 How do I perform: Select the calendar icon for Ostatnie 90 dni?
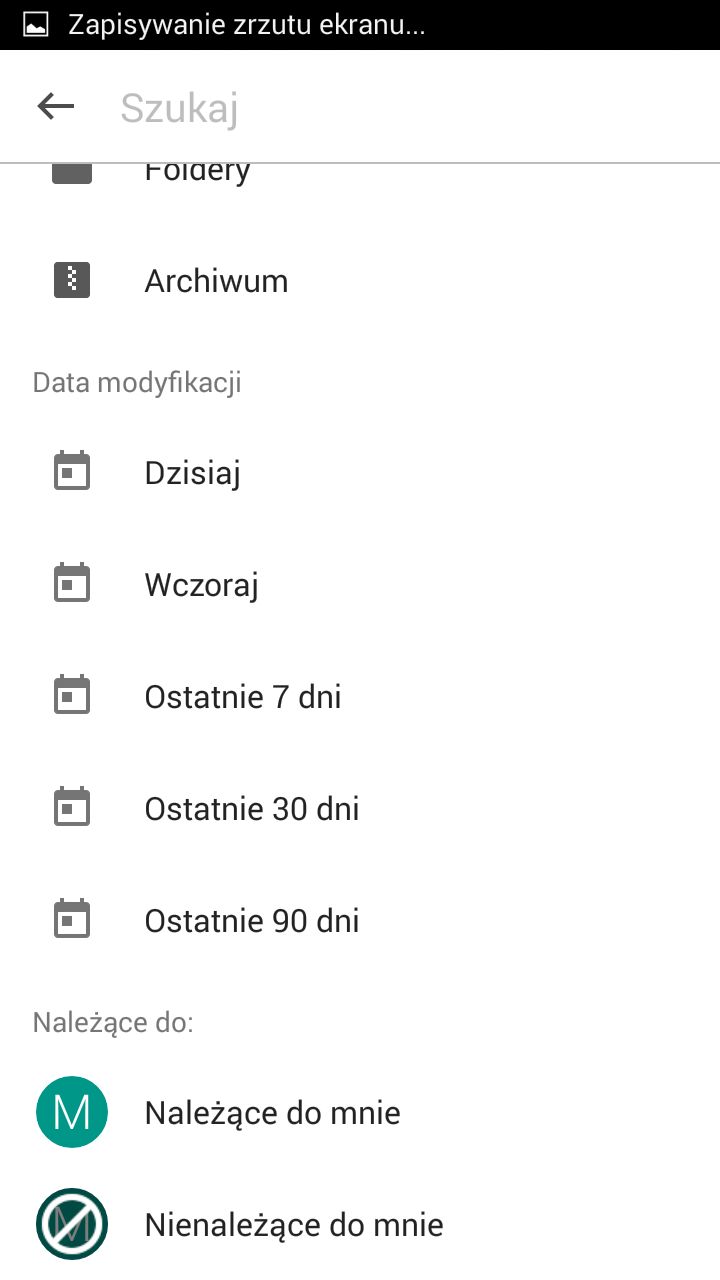click(x=70, y=918)
